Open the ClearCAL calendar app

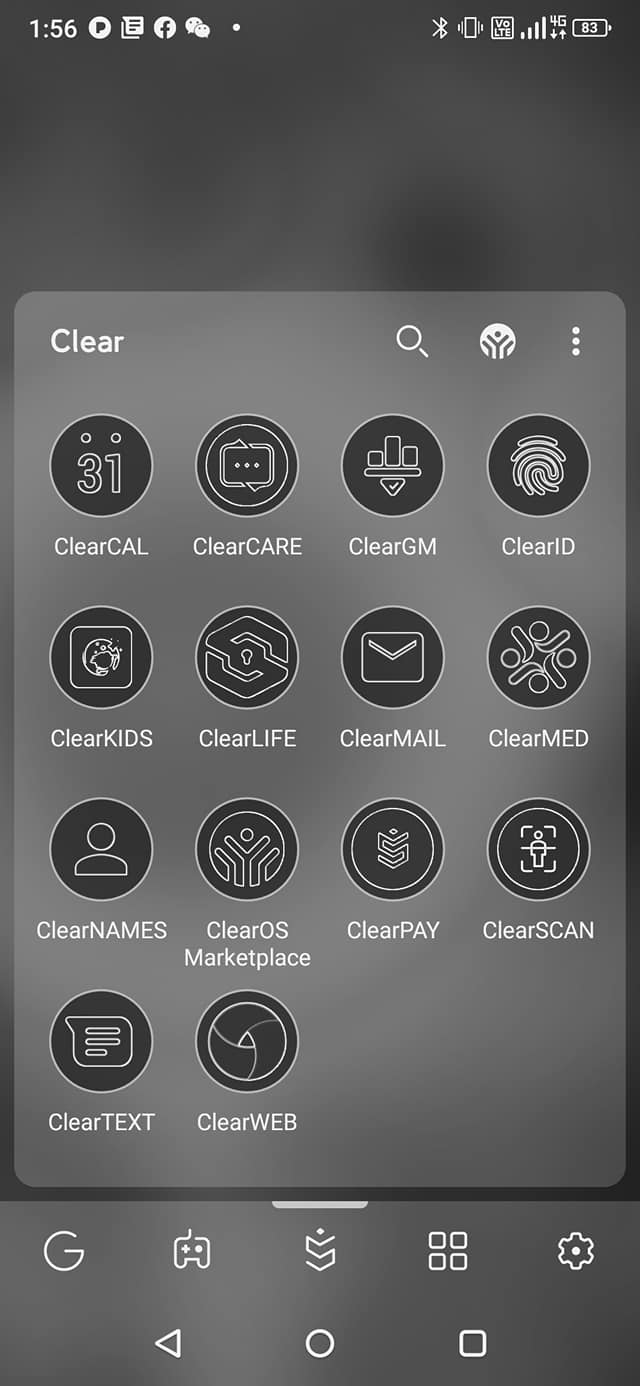point(101,466)
